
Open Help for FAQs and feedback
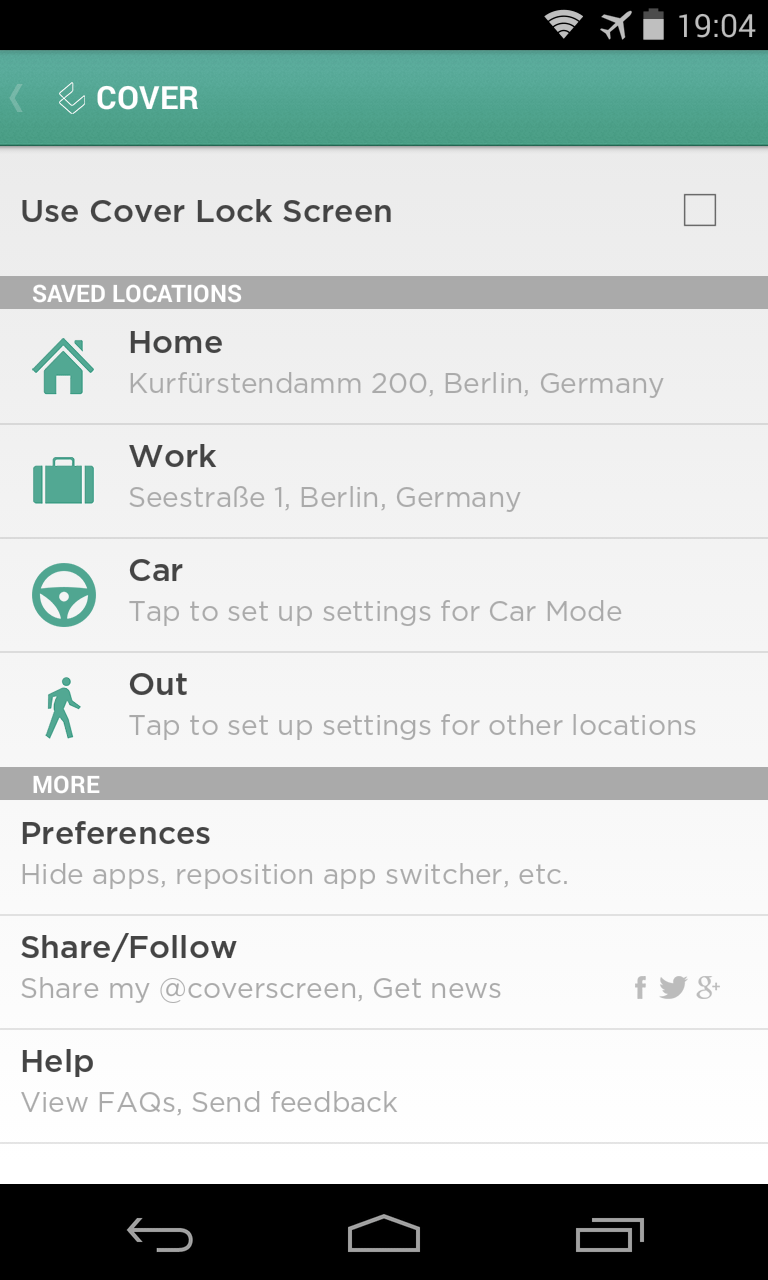[x=384, y=1084]
